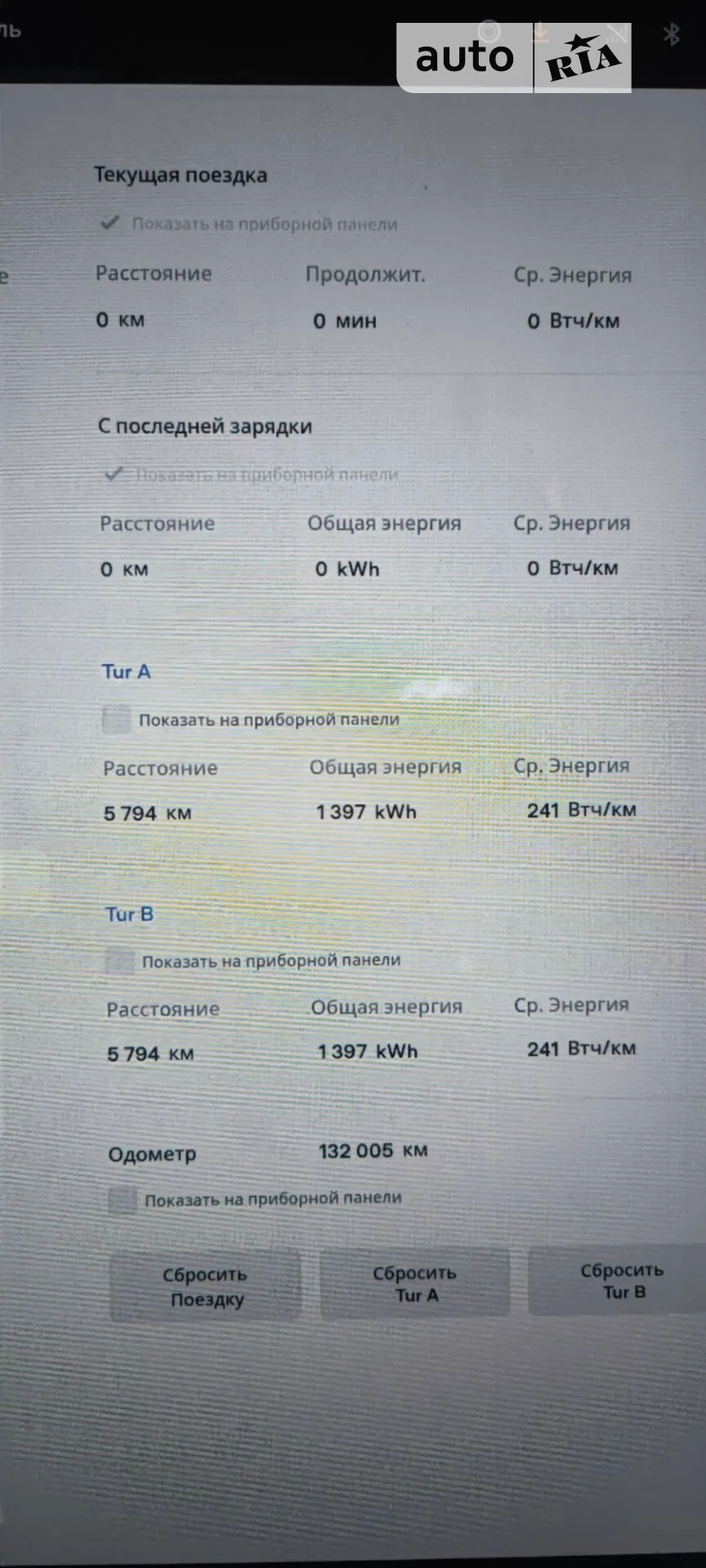Rename the Tur B trip label

point(129,914)
